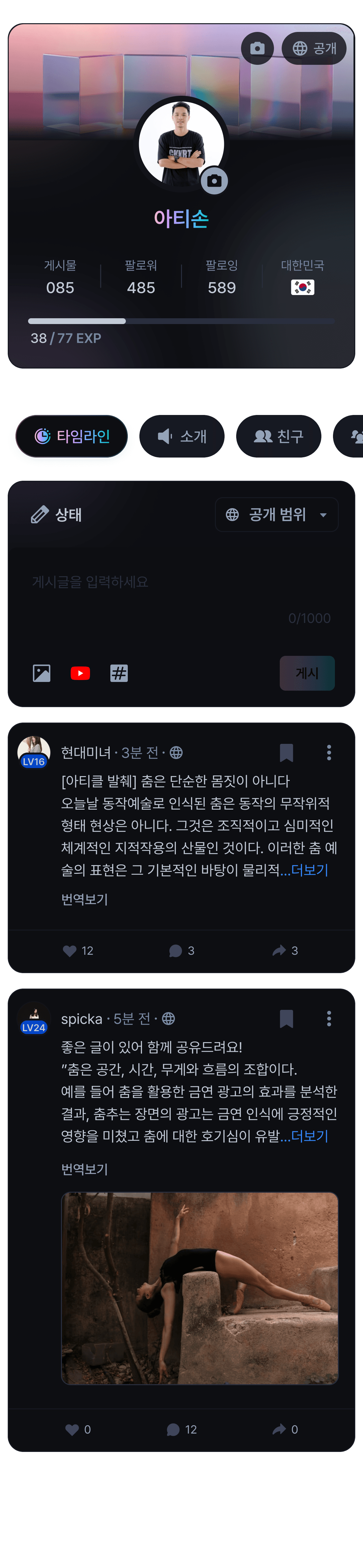
Task: View translation of spicka's post
Action: 84,1169
